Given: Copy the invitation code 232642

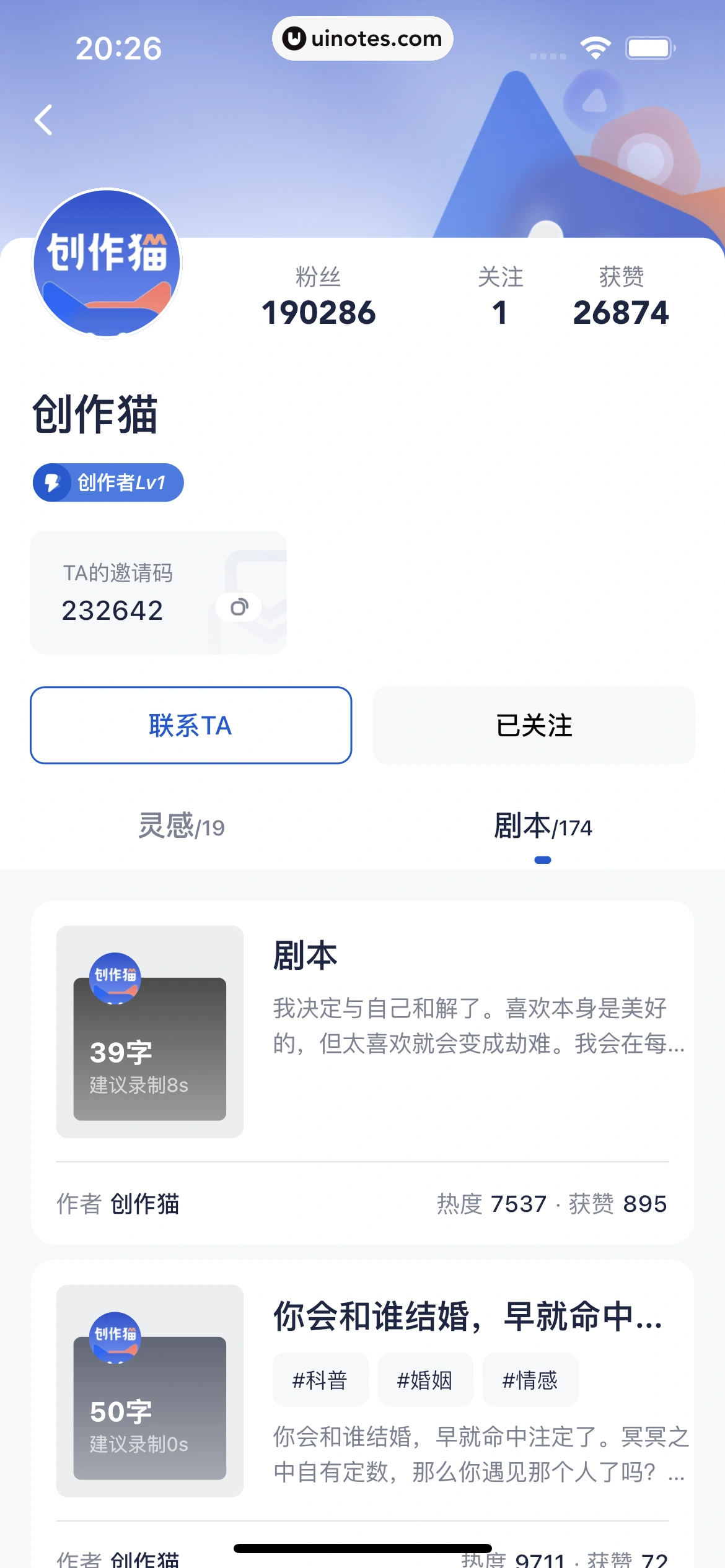Looking at the screenshot, I should 239,608.
